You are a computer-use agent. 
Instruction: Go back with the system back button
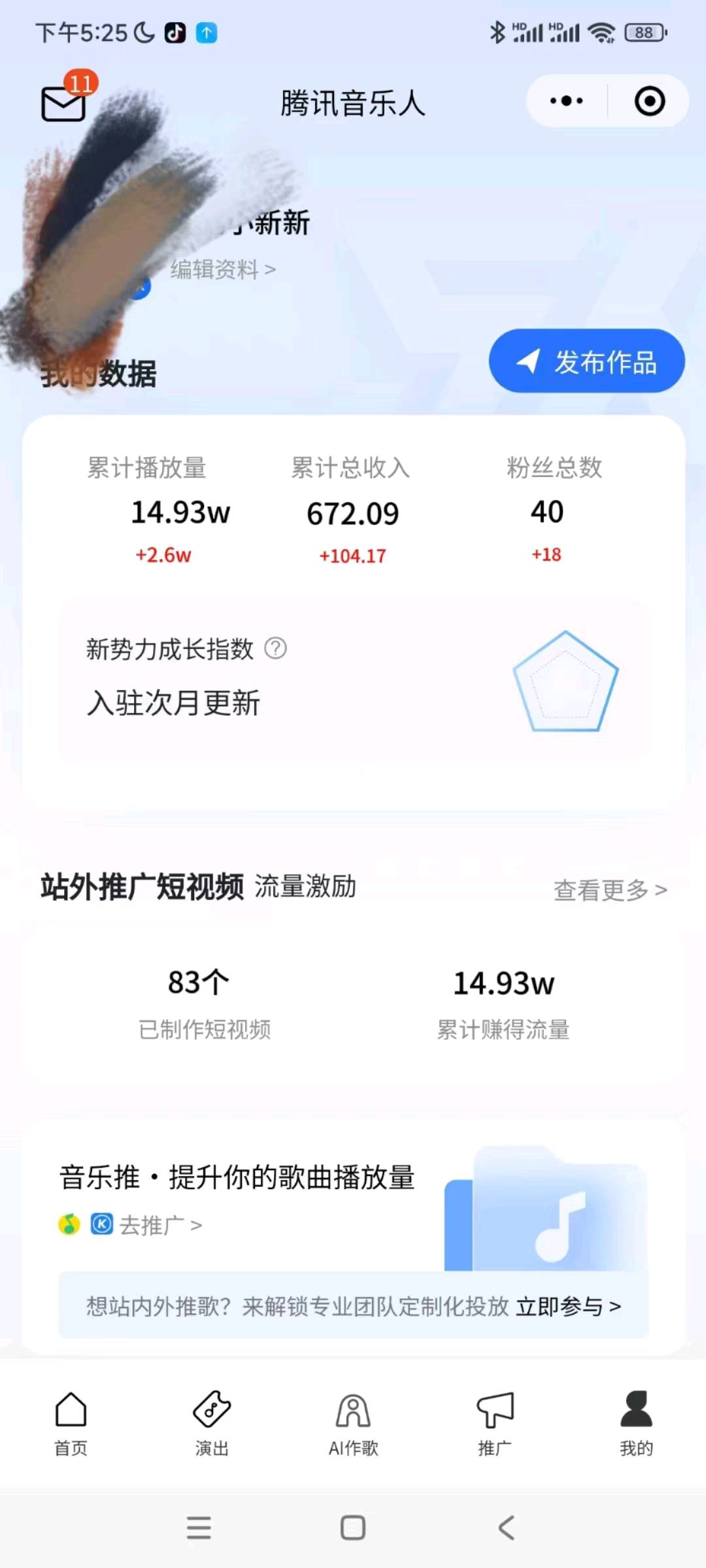(x=507, y=1527)
